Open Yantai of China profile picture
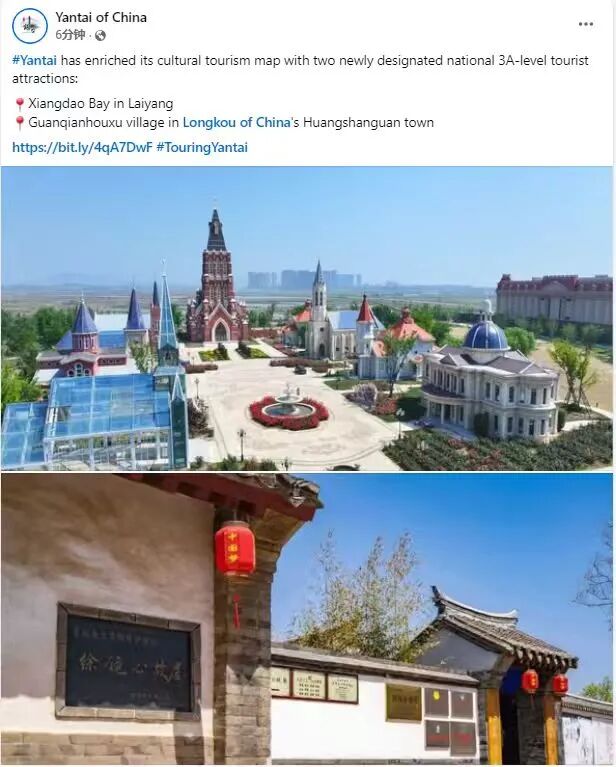Screen dimensions: 616x767 click(x=29, y=25)
